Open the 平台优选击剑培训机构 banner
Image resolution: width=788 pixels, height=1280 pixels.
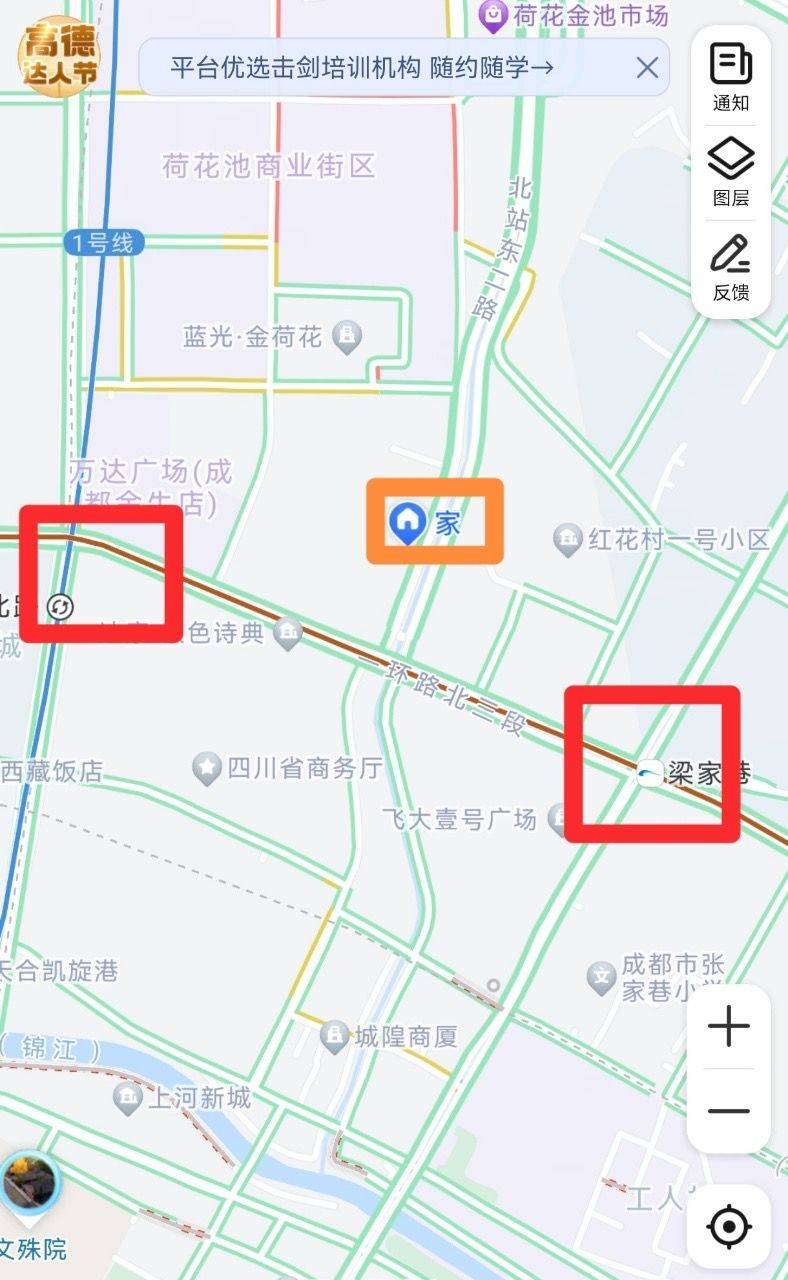click(x=360, y=68)
